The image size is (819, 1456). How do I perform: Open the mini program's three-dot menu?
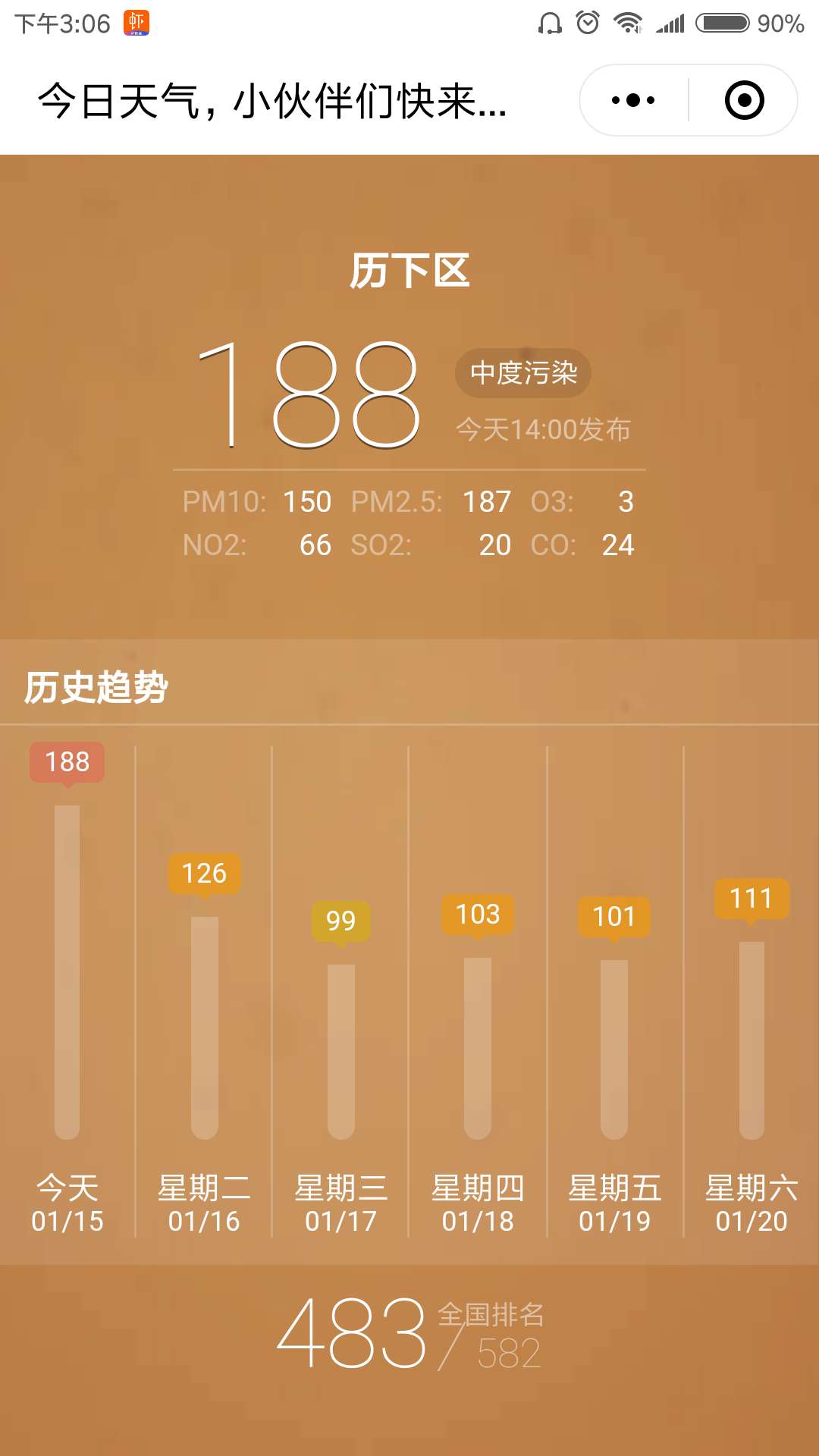coord(633,100)
